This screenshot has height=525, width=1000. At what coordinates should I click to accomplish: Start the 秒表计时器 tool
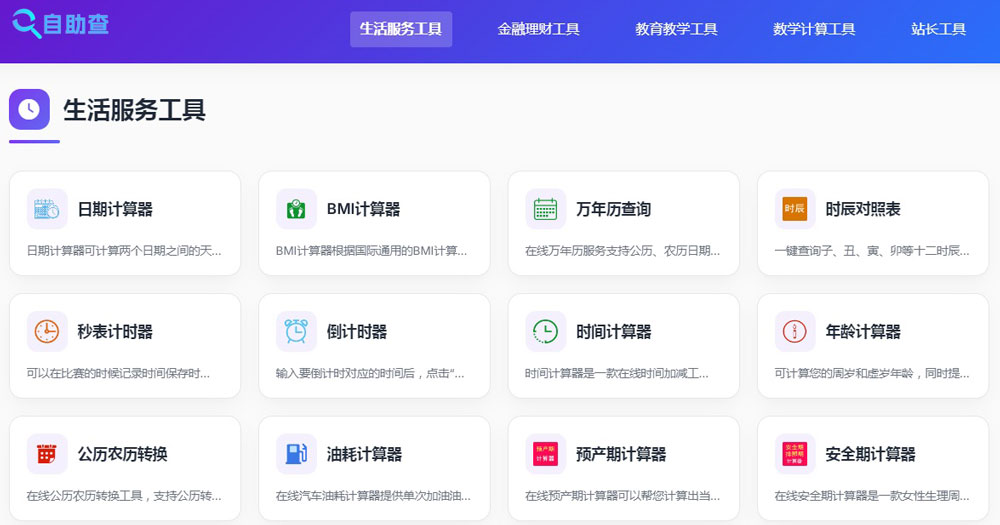pos(125,344)
